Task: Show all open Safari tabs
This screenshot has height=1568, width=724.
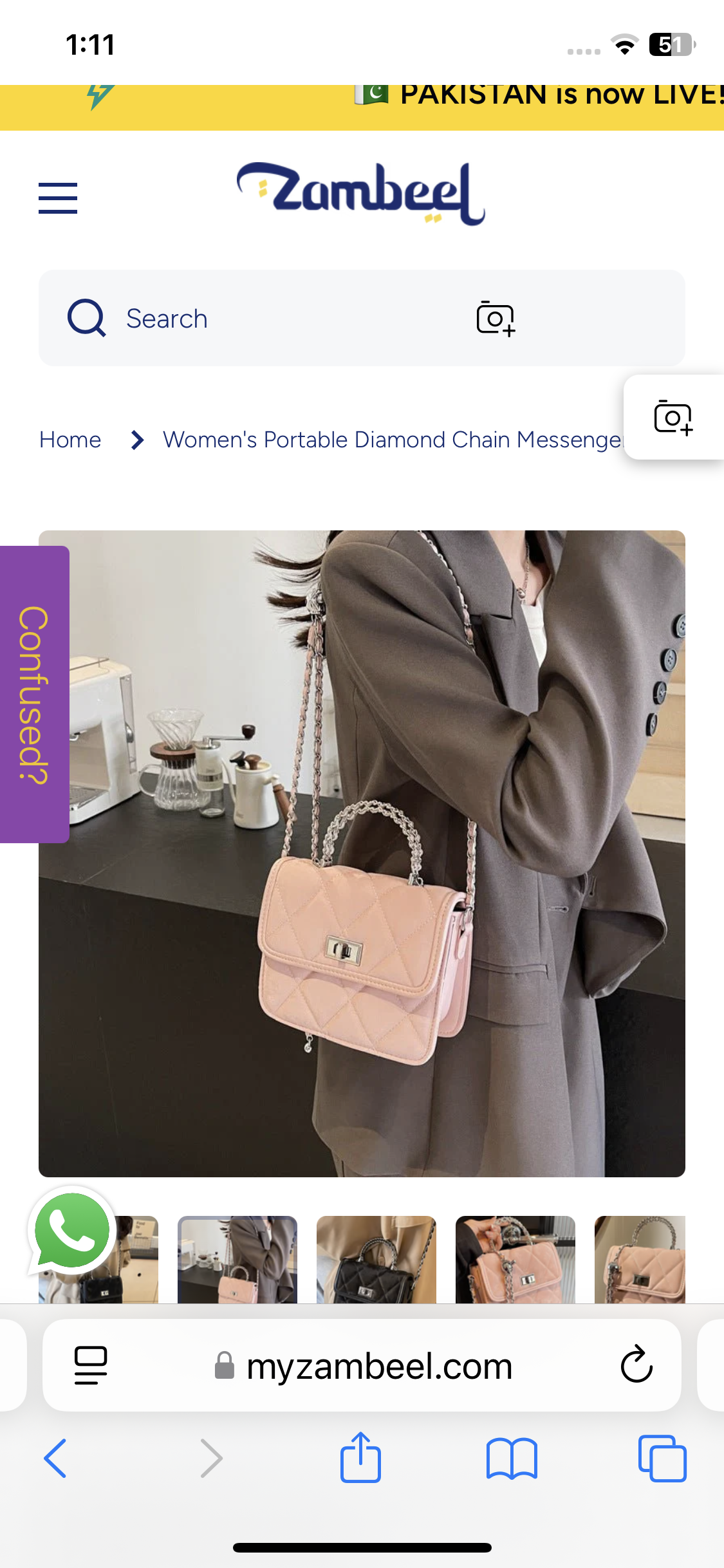Action: coord(662,1459)
